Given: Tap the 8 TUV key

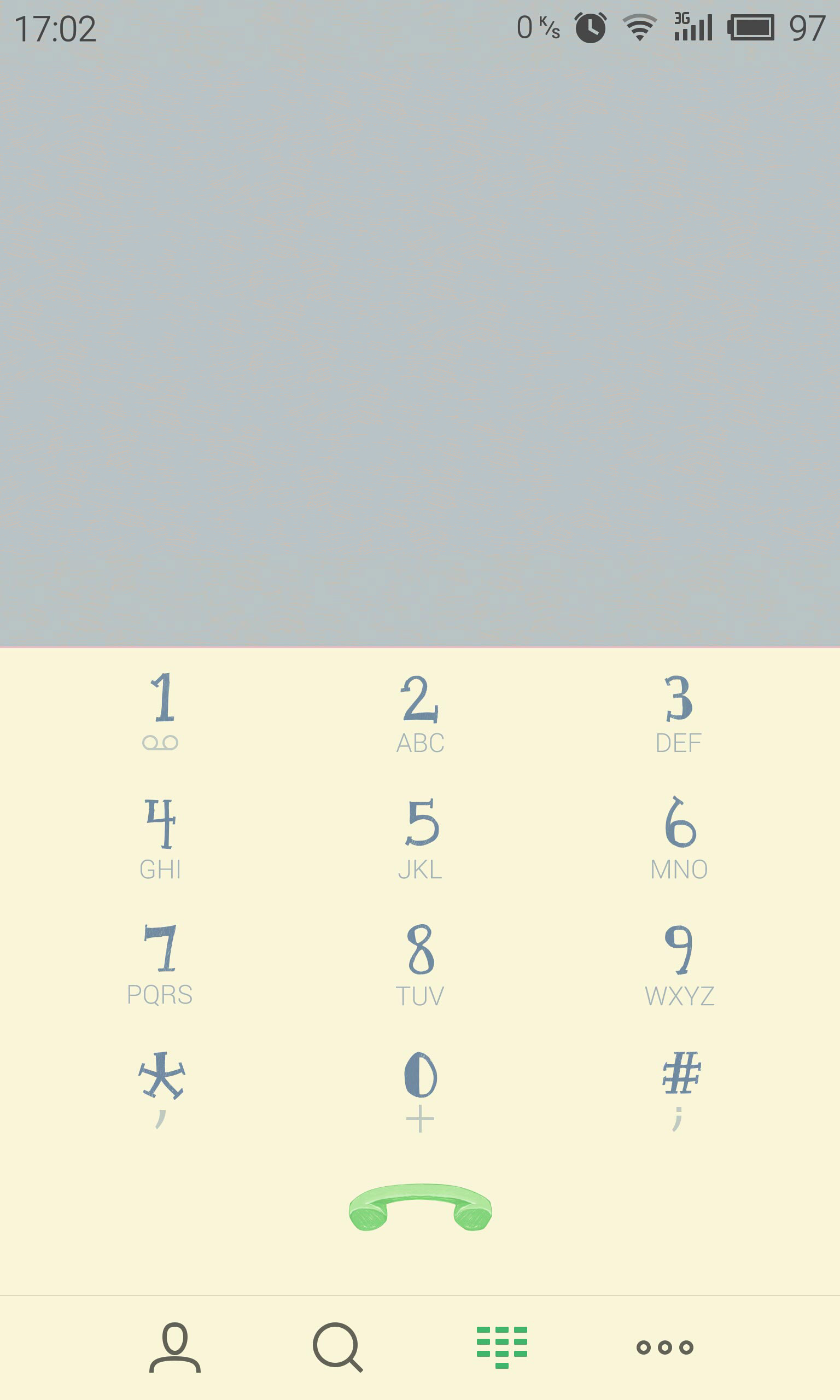Looking at the screenshot, I should tap(420, 965).
